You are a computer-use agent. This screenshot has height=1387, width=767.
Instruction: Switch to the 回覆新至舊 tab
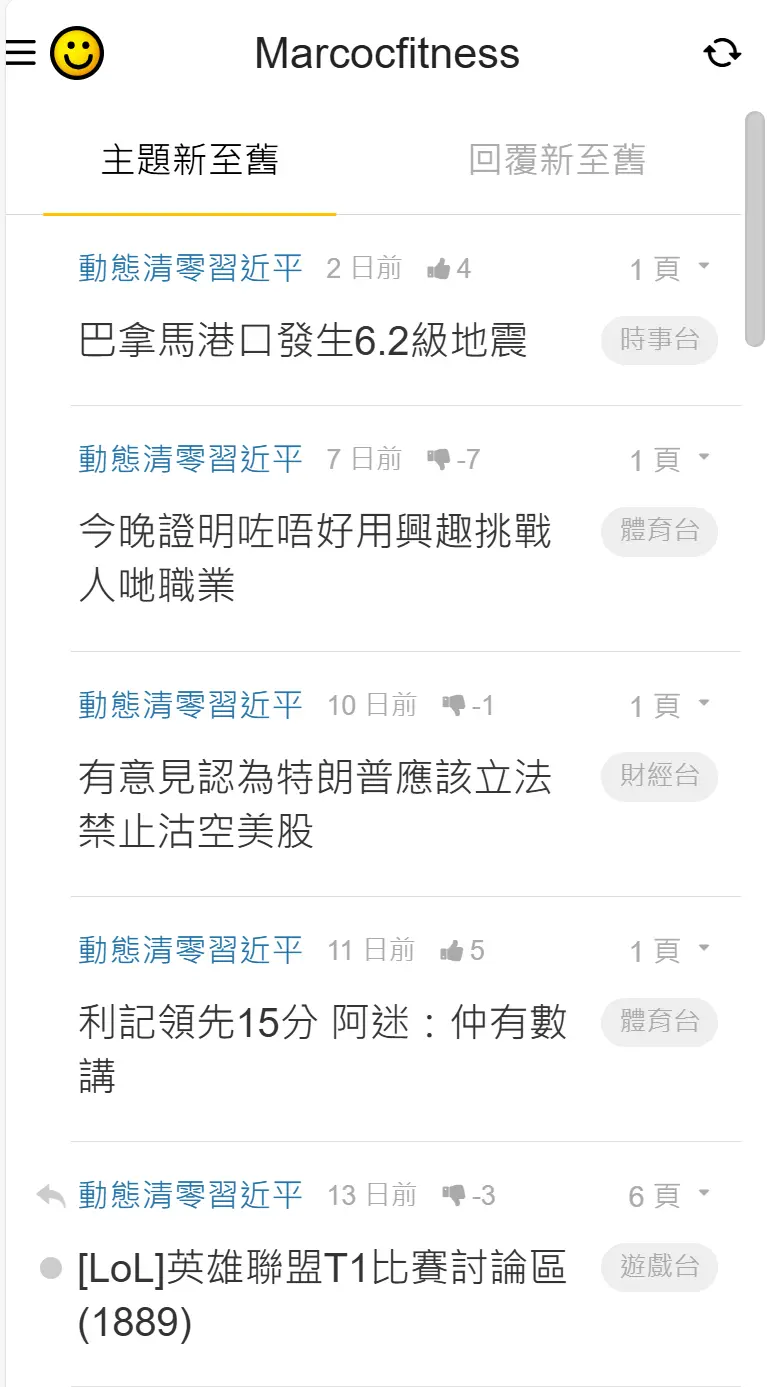557,160
